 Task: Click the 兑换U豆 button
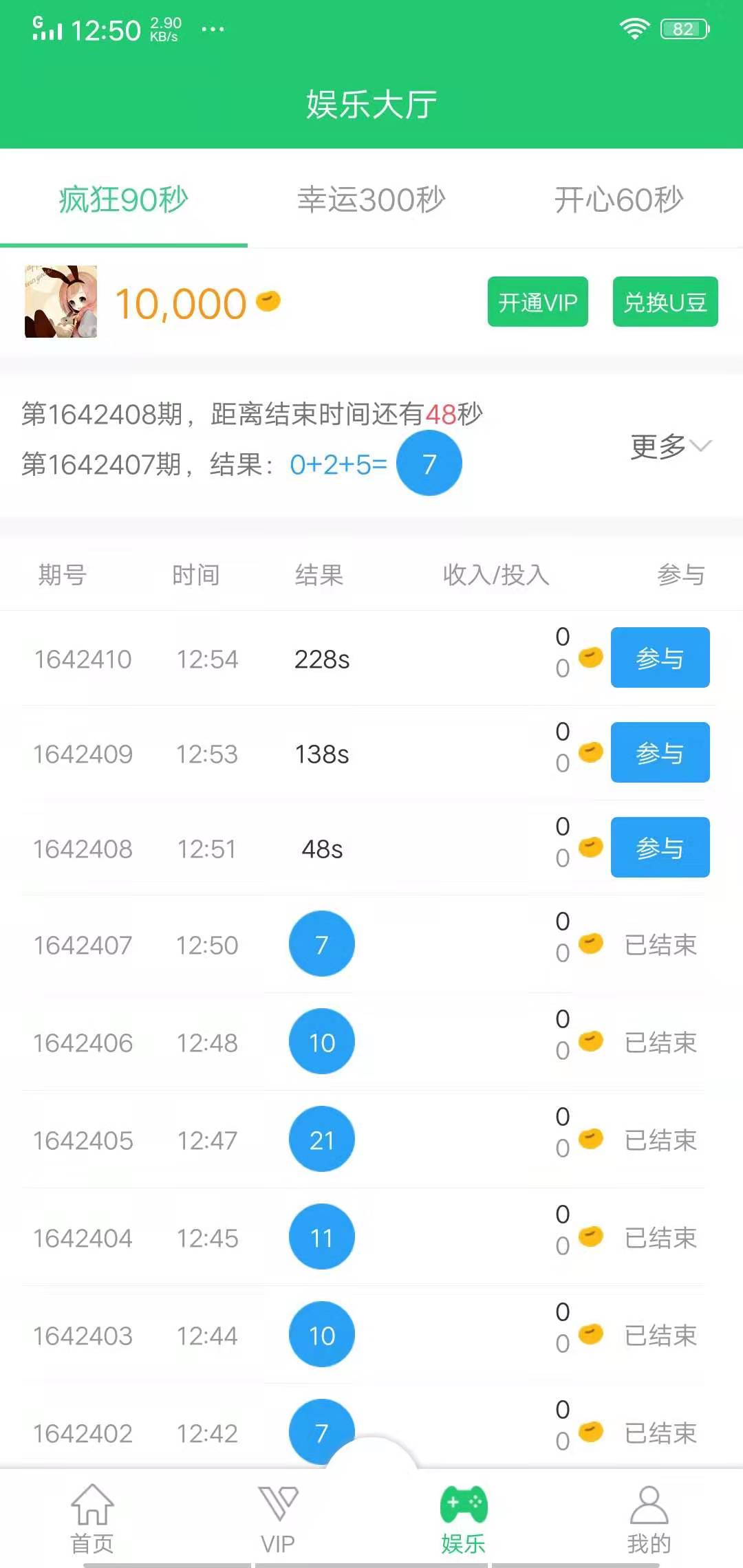tap(665, 303)
